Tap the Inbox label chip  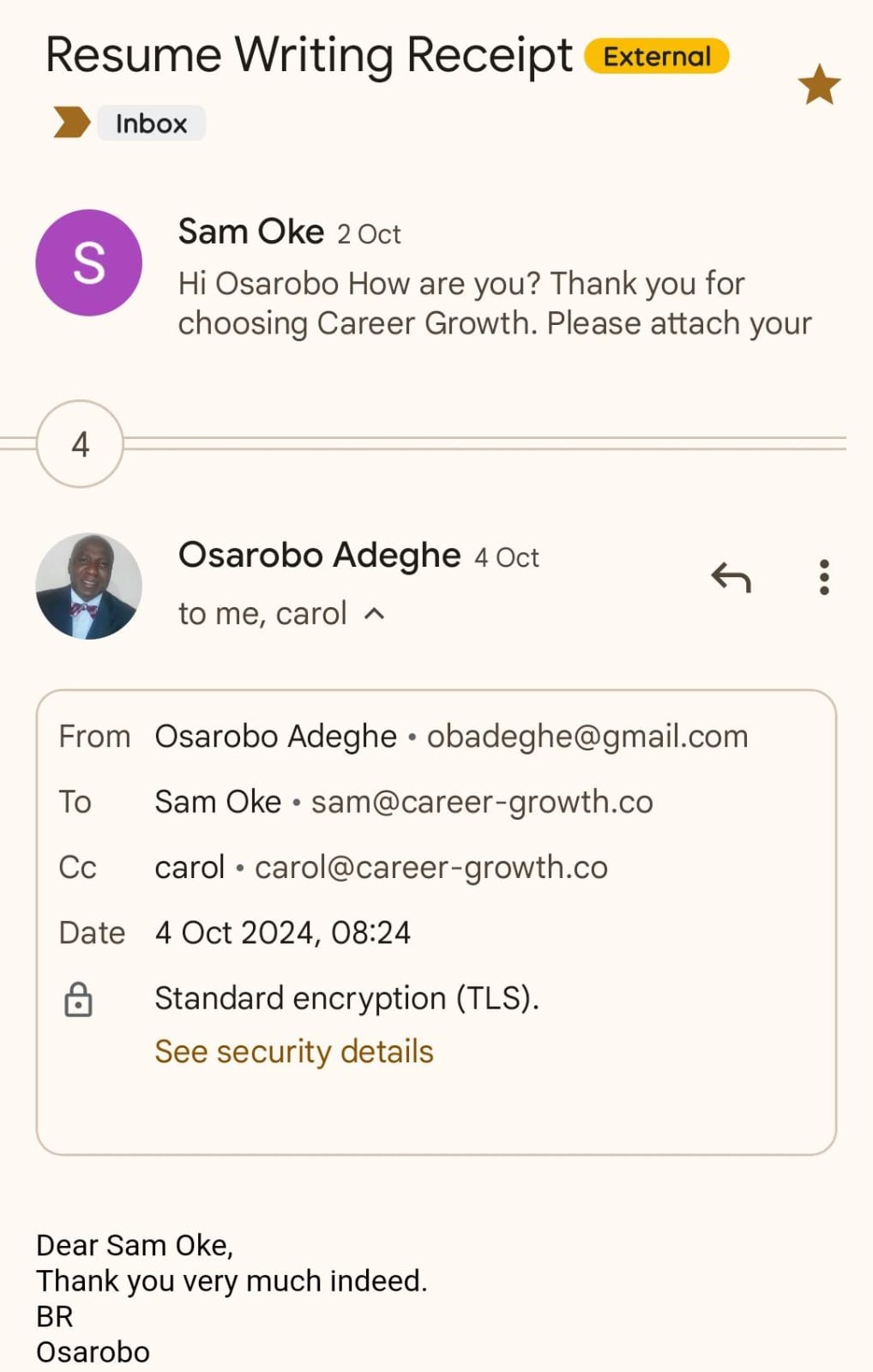(x=151, y=123)
